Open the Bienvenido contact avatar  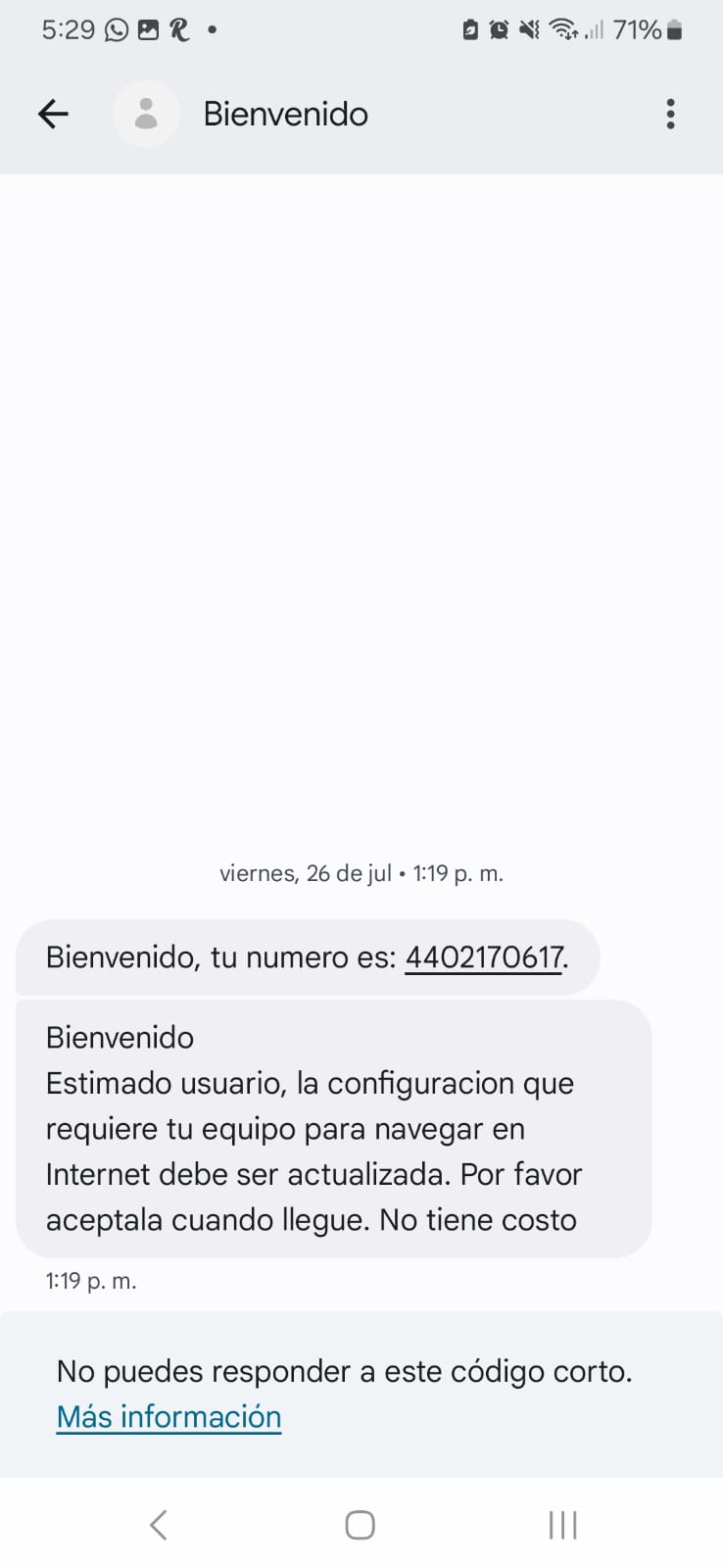coord(146,115)
